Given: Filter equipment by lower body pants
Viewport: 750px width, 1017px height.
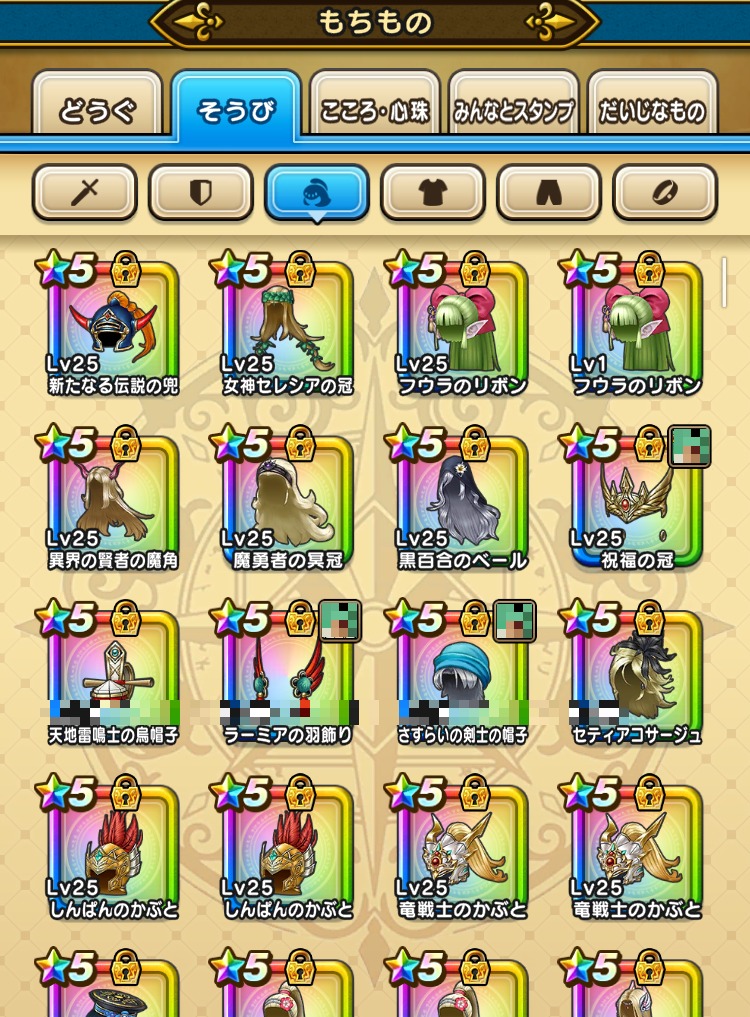Looking at the screenshot, I should [549, 192].
